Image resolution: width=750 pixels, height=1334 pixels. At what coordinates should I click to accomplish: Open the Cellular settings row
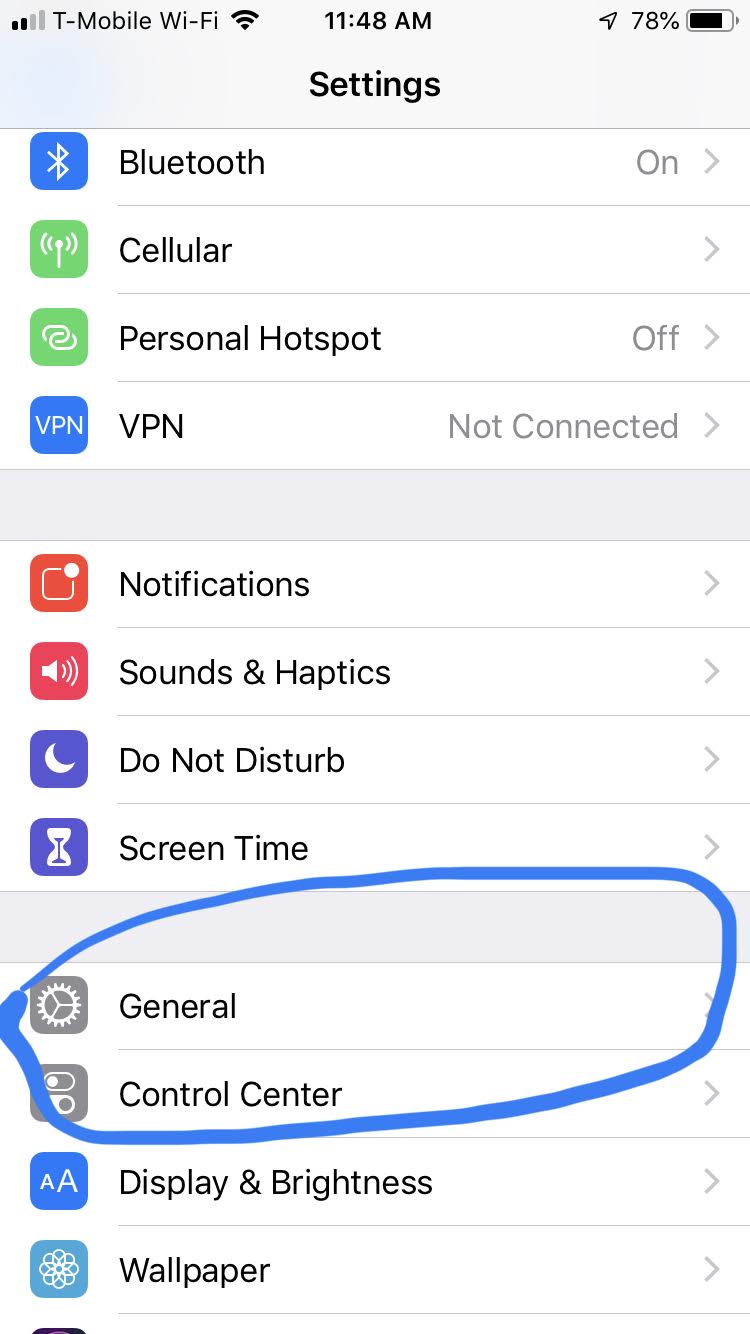(x=375, y=250)
